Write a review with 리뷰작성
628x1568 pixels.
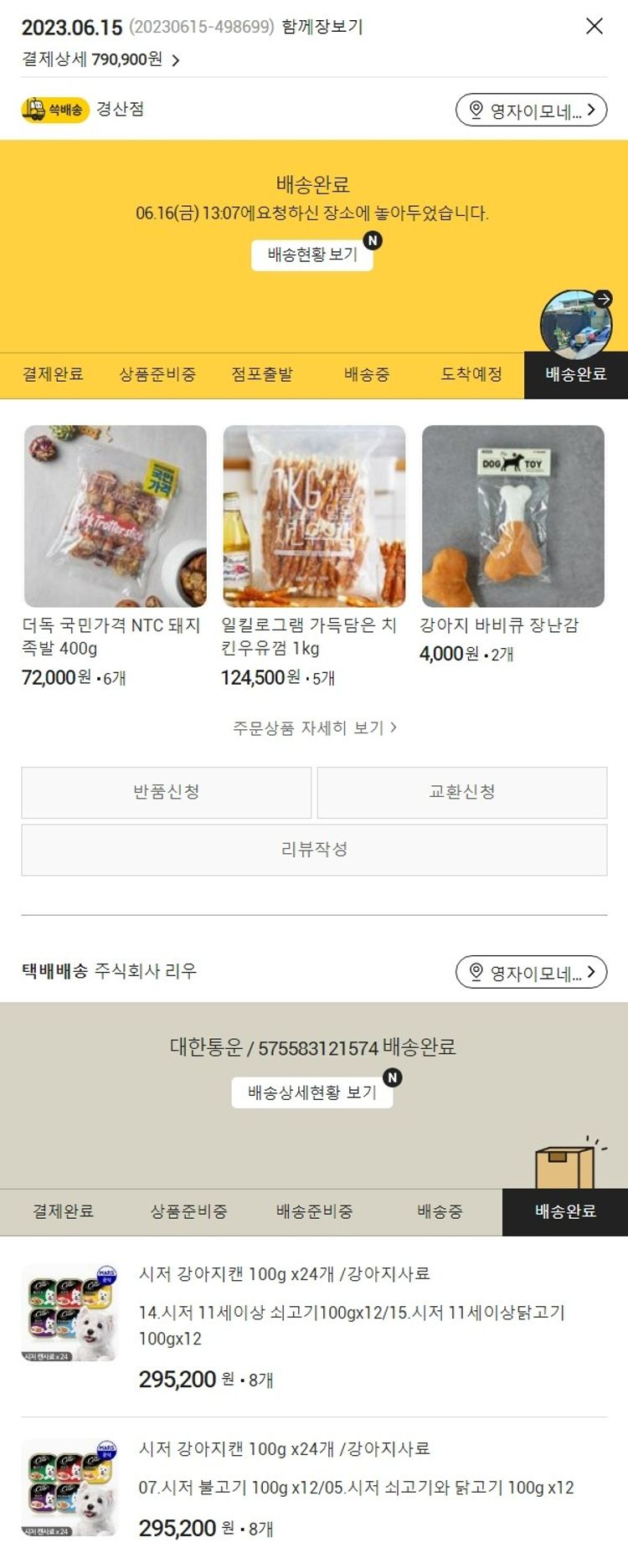(314, 850)
